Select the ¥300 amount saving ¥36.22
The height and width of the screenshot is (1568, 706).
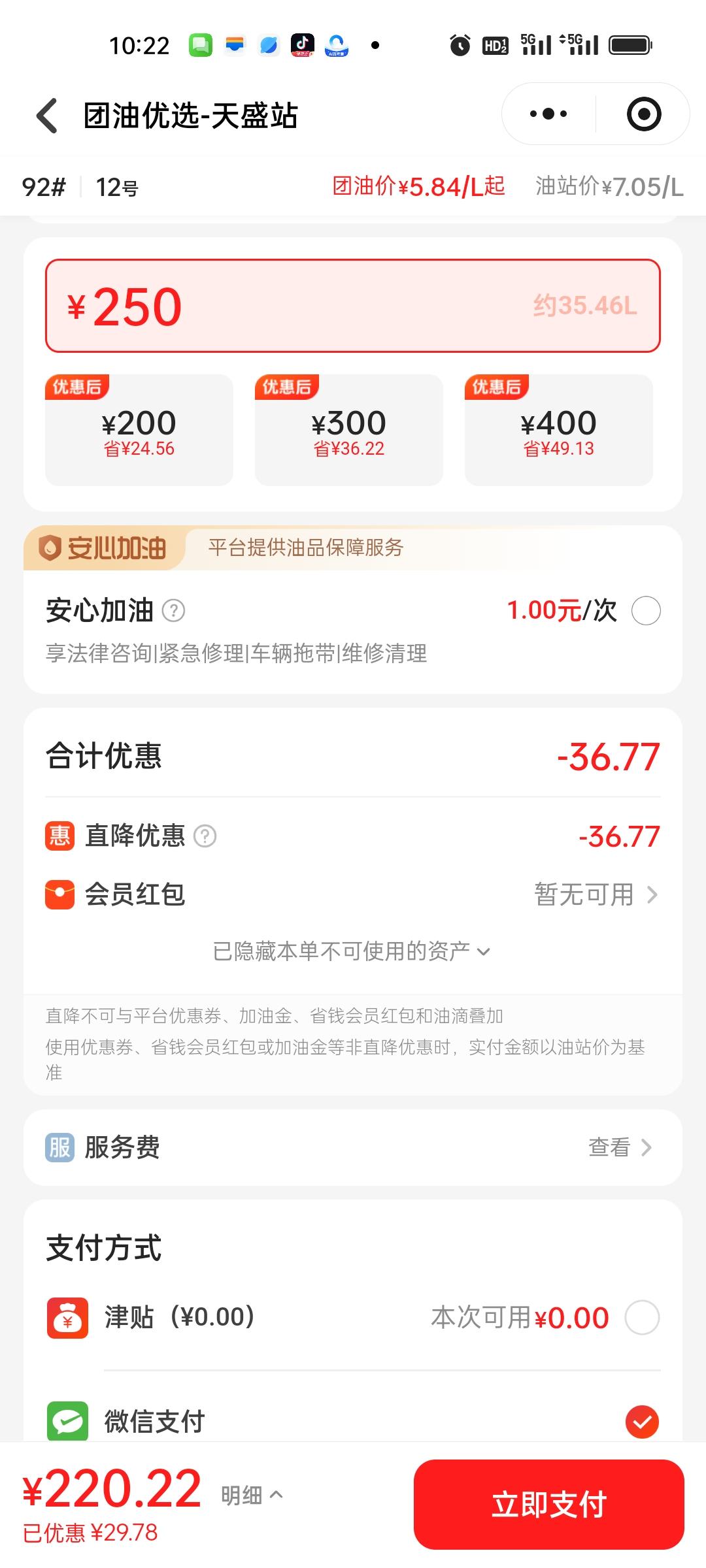click(x=348, y=429)
